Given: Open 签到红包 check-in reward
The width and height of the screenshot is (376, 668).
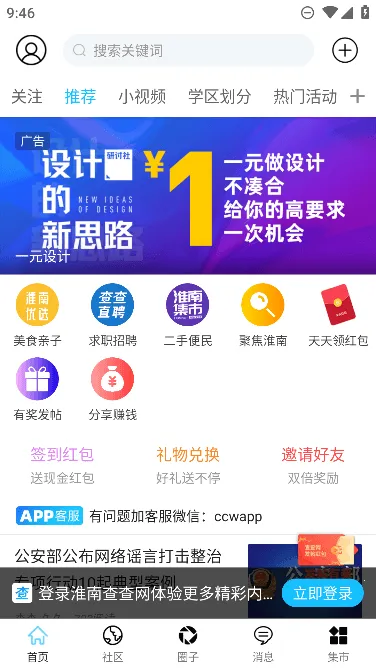Looking at the screenshot, I should [62, 465].
